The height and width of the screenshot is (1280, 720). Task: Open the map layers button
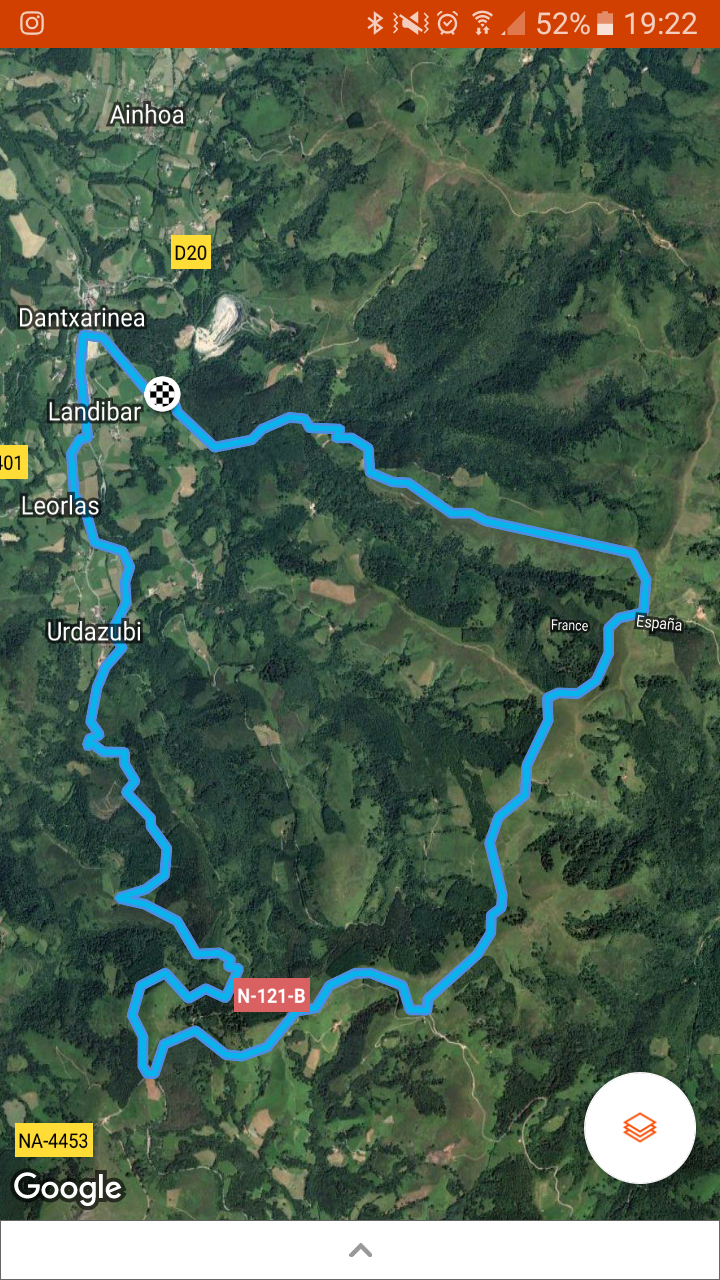(640, 1127)
